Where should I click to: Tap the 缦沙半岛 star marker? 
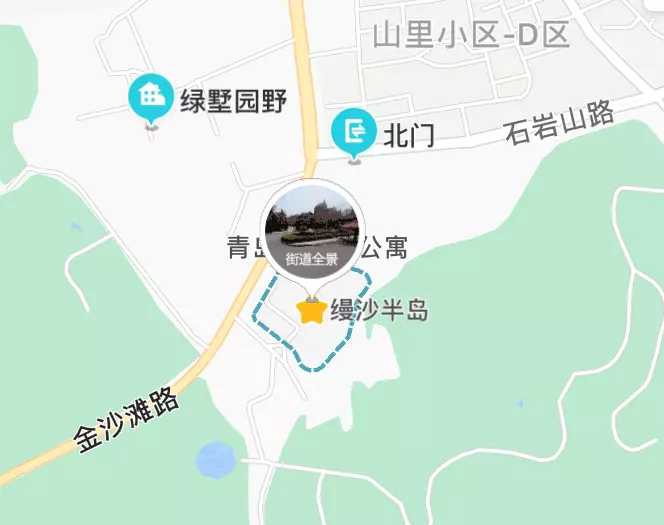(312, 312)
